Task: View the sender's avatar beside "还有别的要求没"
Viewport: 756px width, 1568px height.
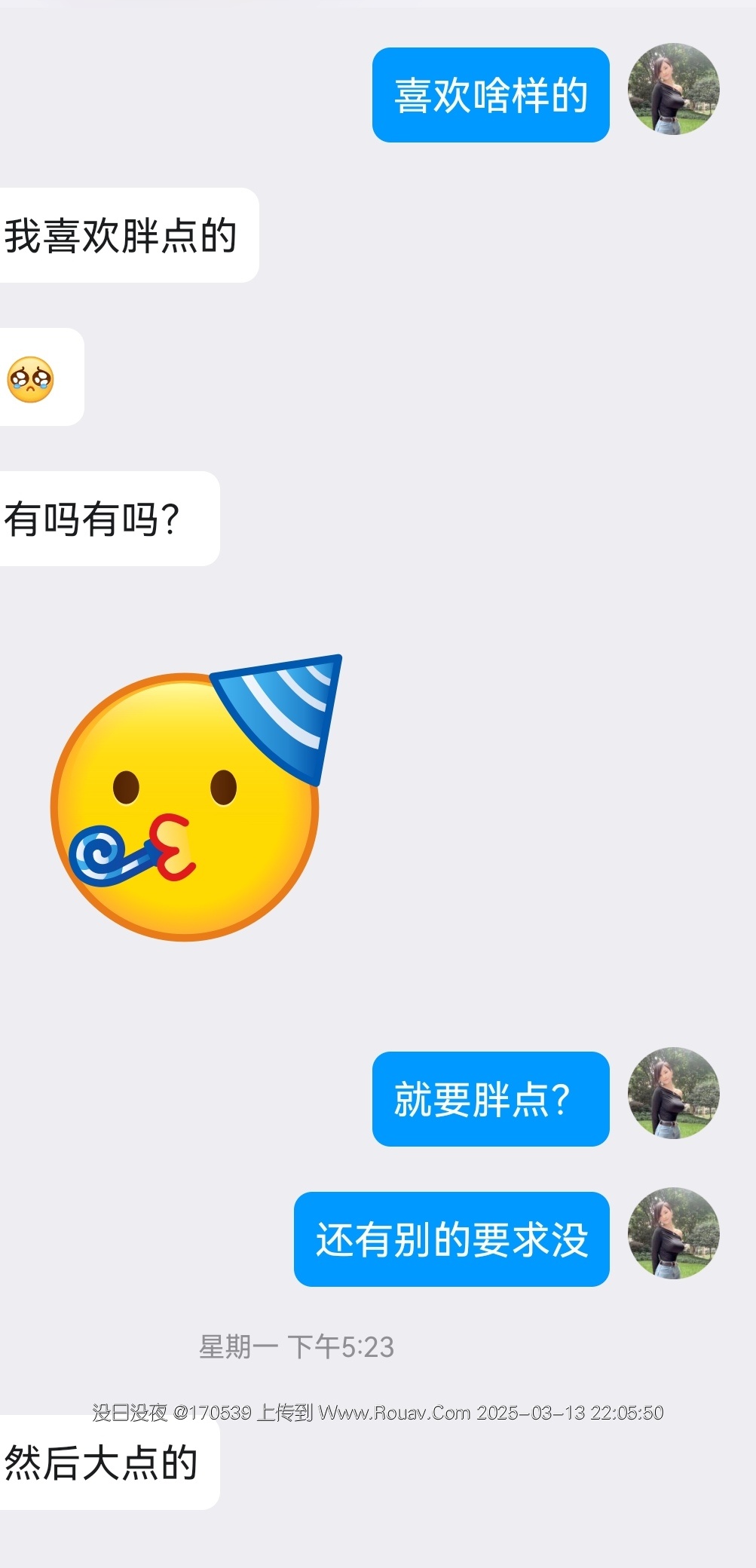Action: [x=673, y=1233]
